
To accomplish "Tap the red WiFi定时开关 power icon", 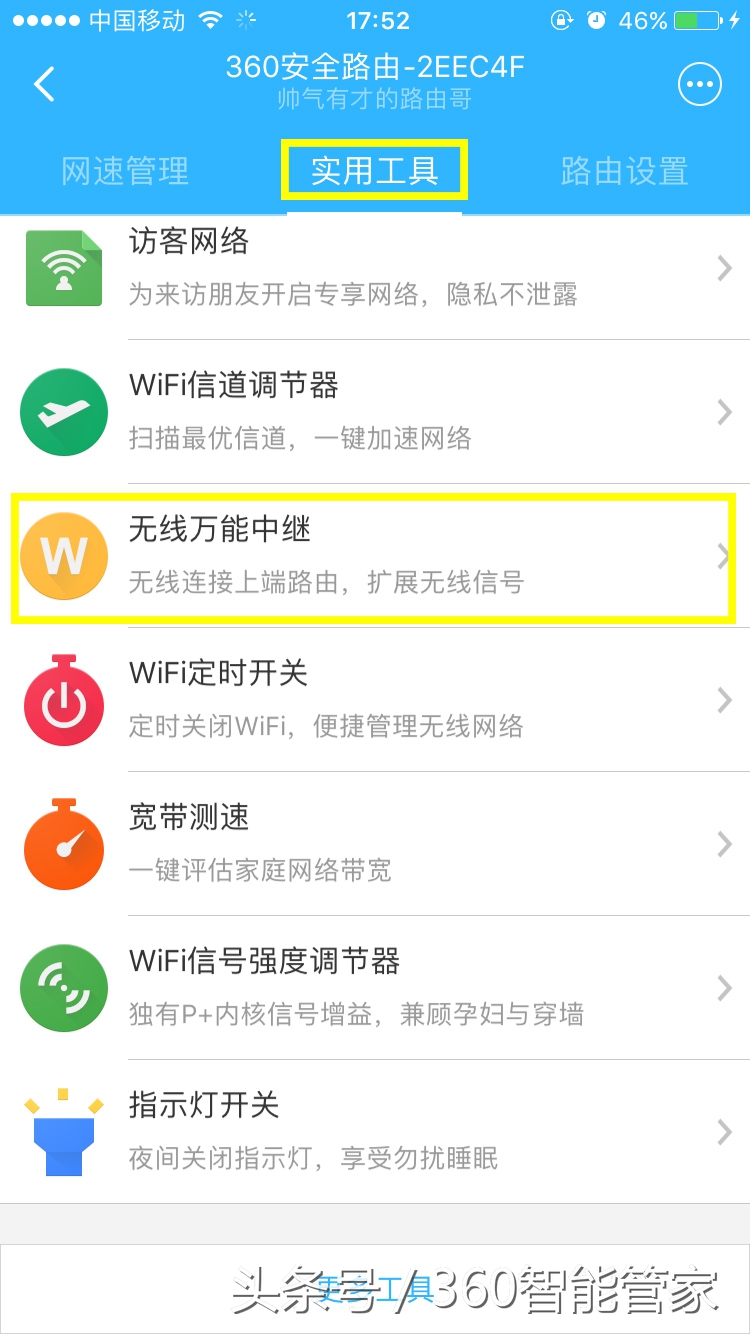I will pyautogui.click(x=64, y=700).
